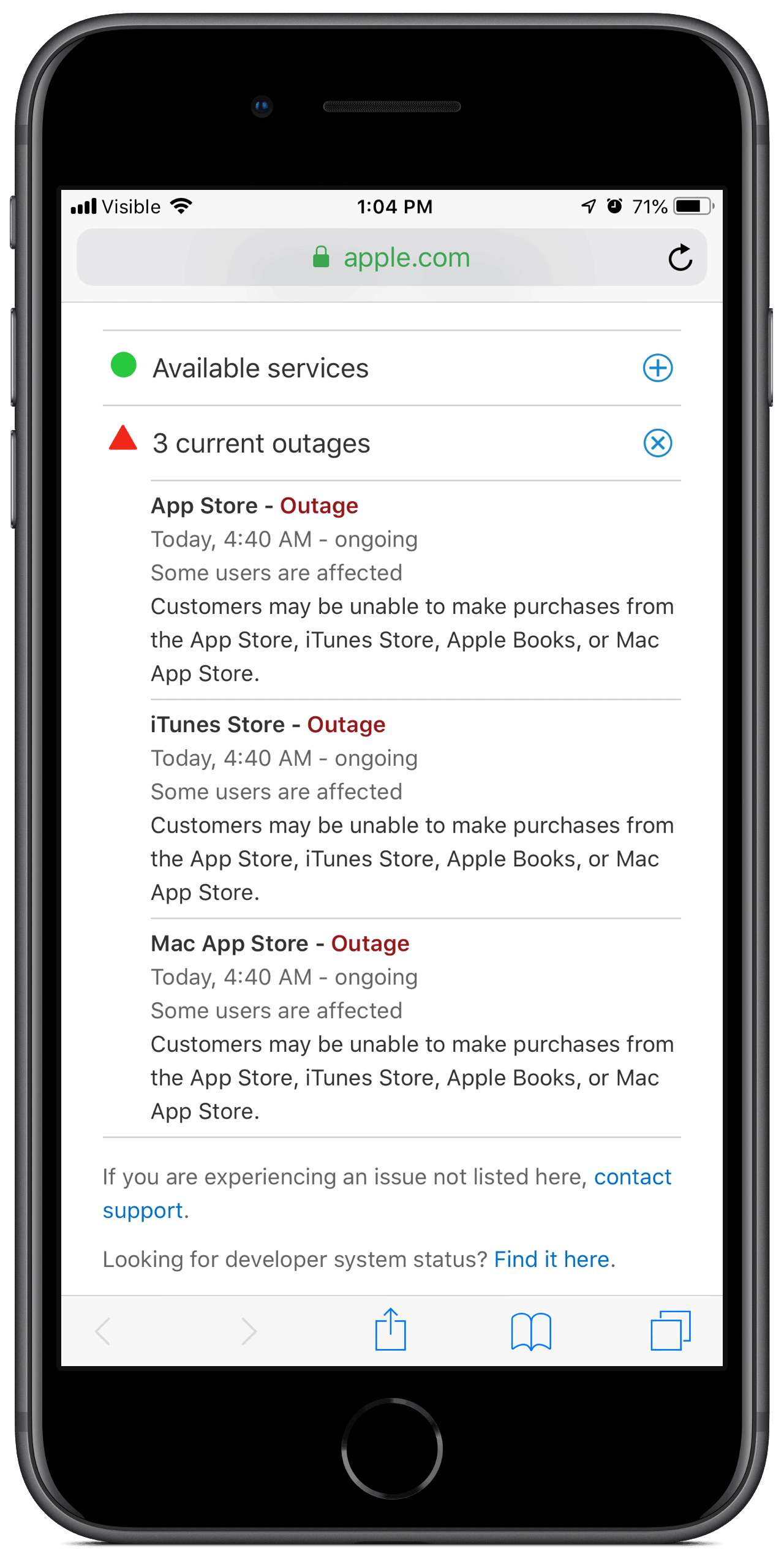Tap the apple.com address bar

392,258
